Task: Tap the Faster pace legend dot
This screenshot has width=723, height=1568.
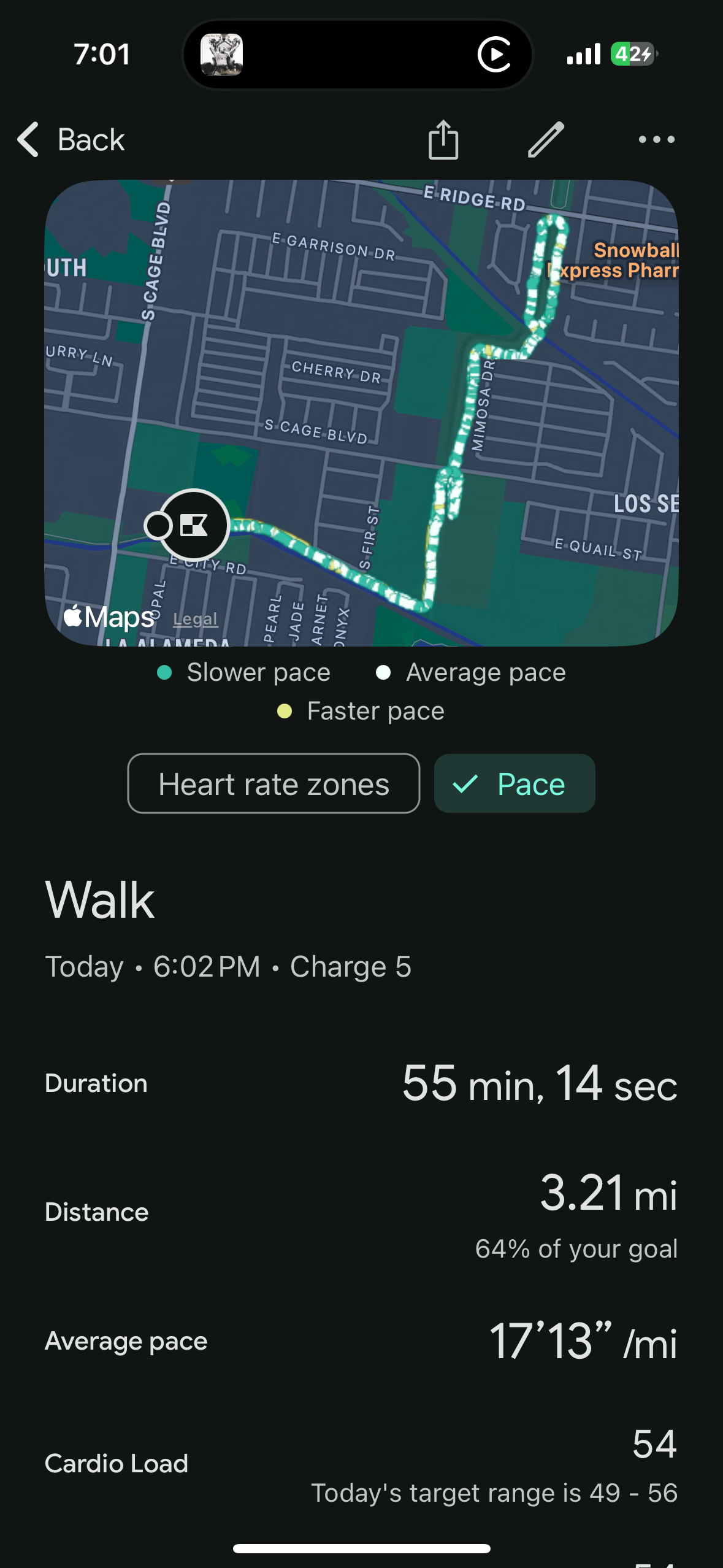Action: pos(284,710)
